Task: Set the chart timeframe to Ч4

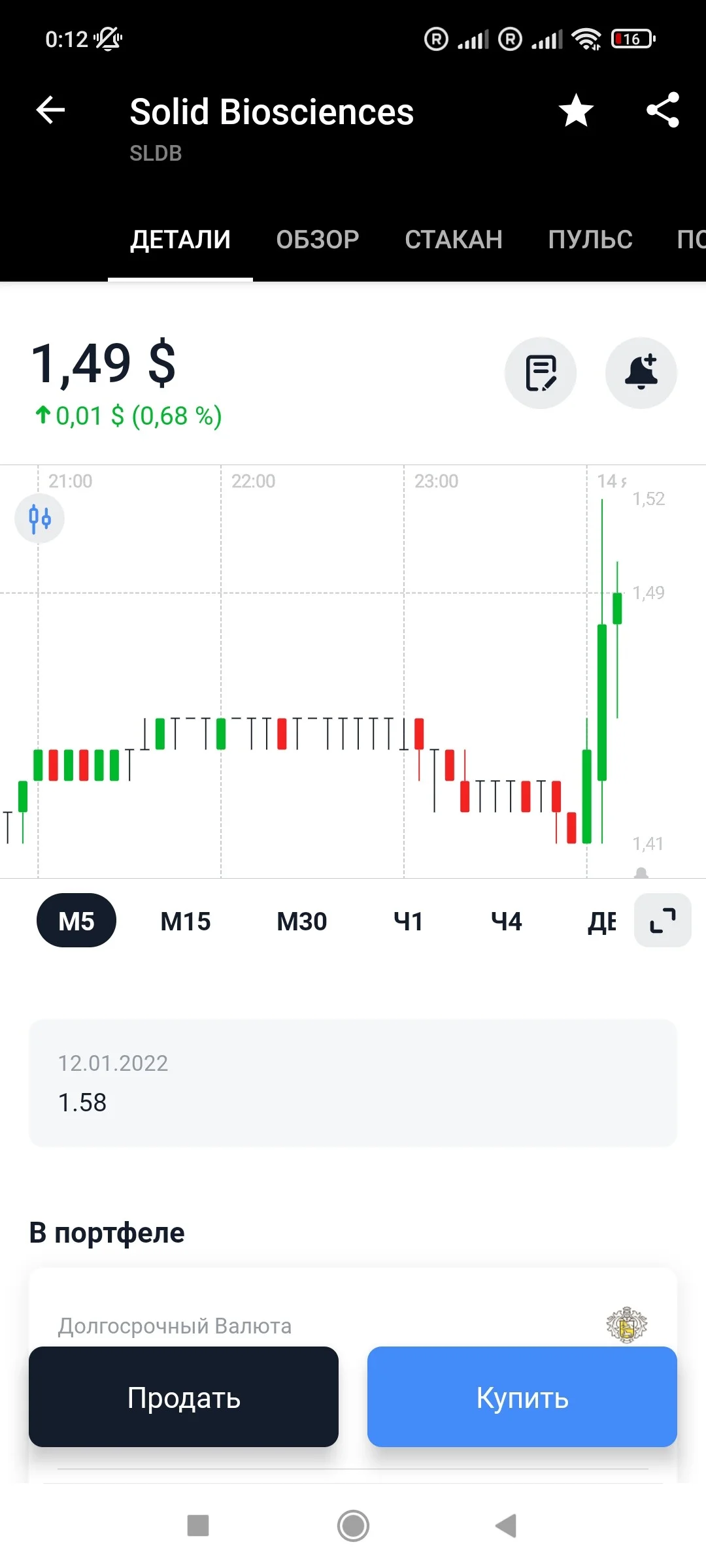Action: pos(507,921)
